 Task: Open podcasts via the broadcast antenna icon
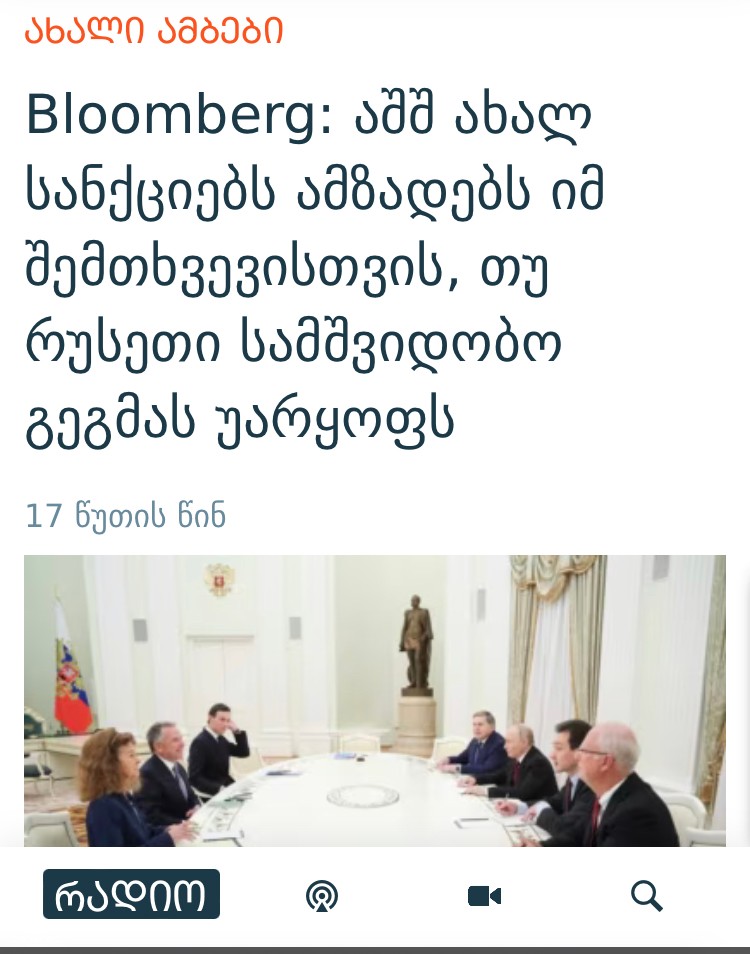tap(321, 896)
